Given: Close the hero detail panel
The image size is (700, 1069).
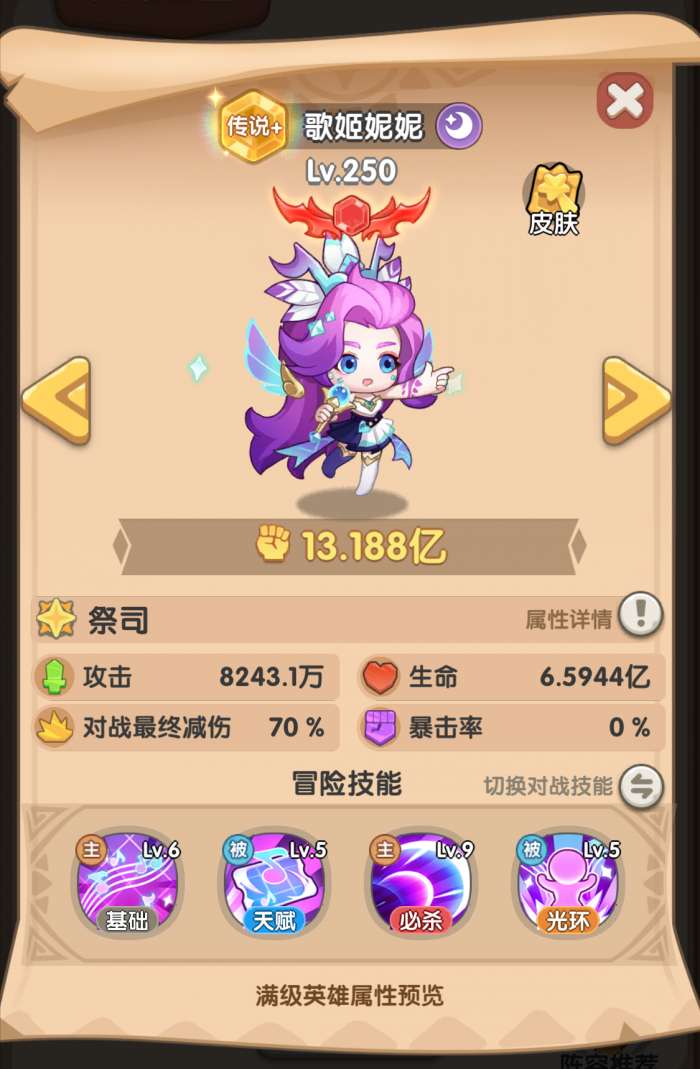Looking at the screenshot, I should [x=625, y=100].
